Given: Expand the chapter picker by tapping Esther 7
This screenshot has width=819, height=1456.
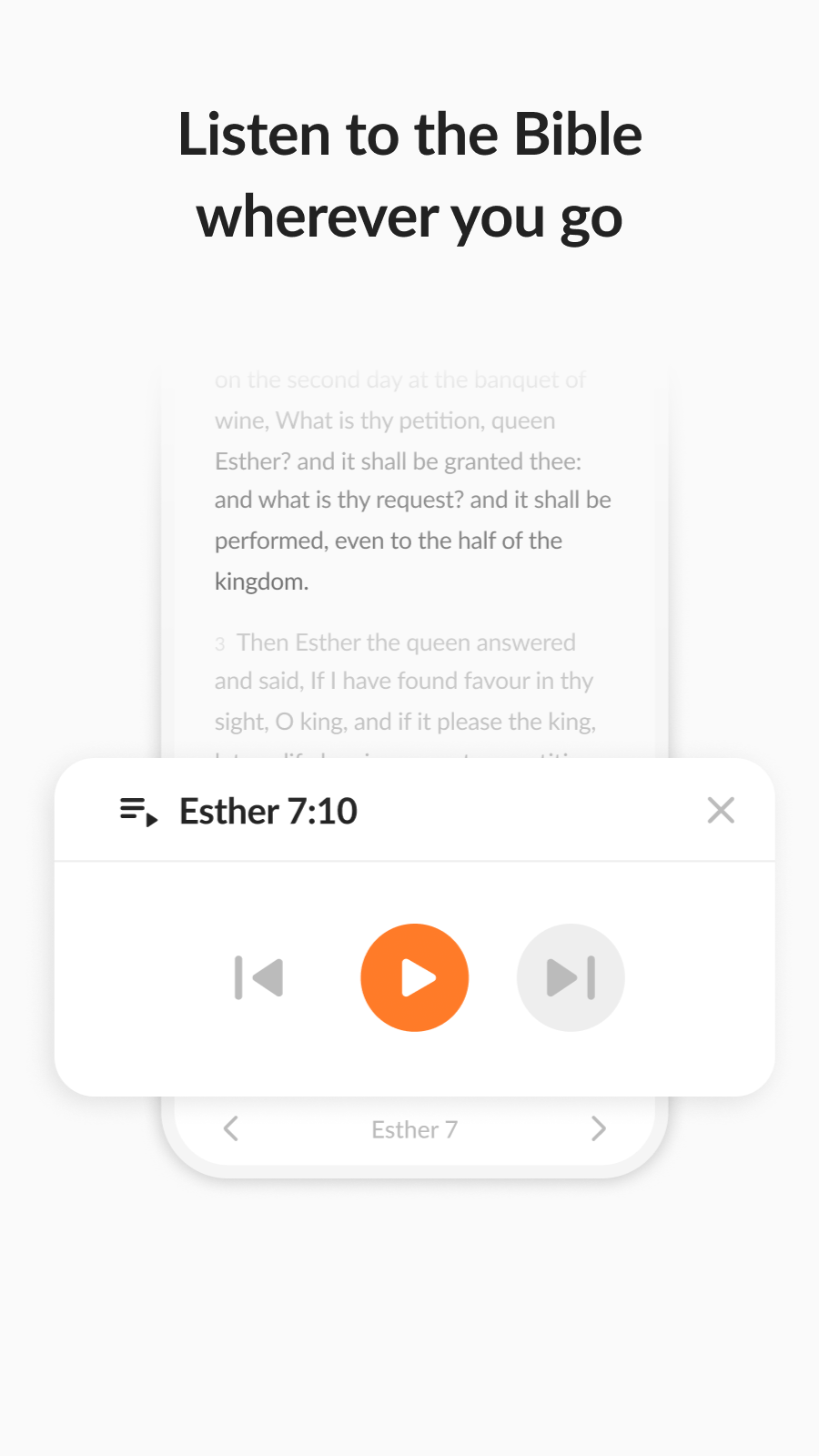Looking at the screenshot, I should [414, 1128].
